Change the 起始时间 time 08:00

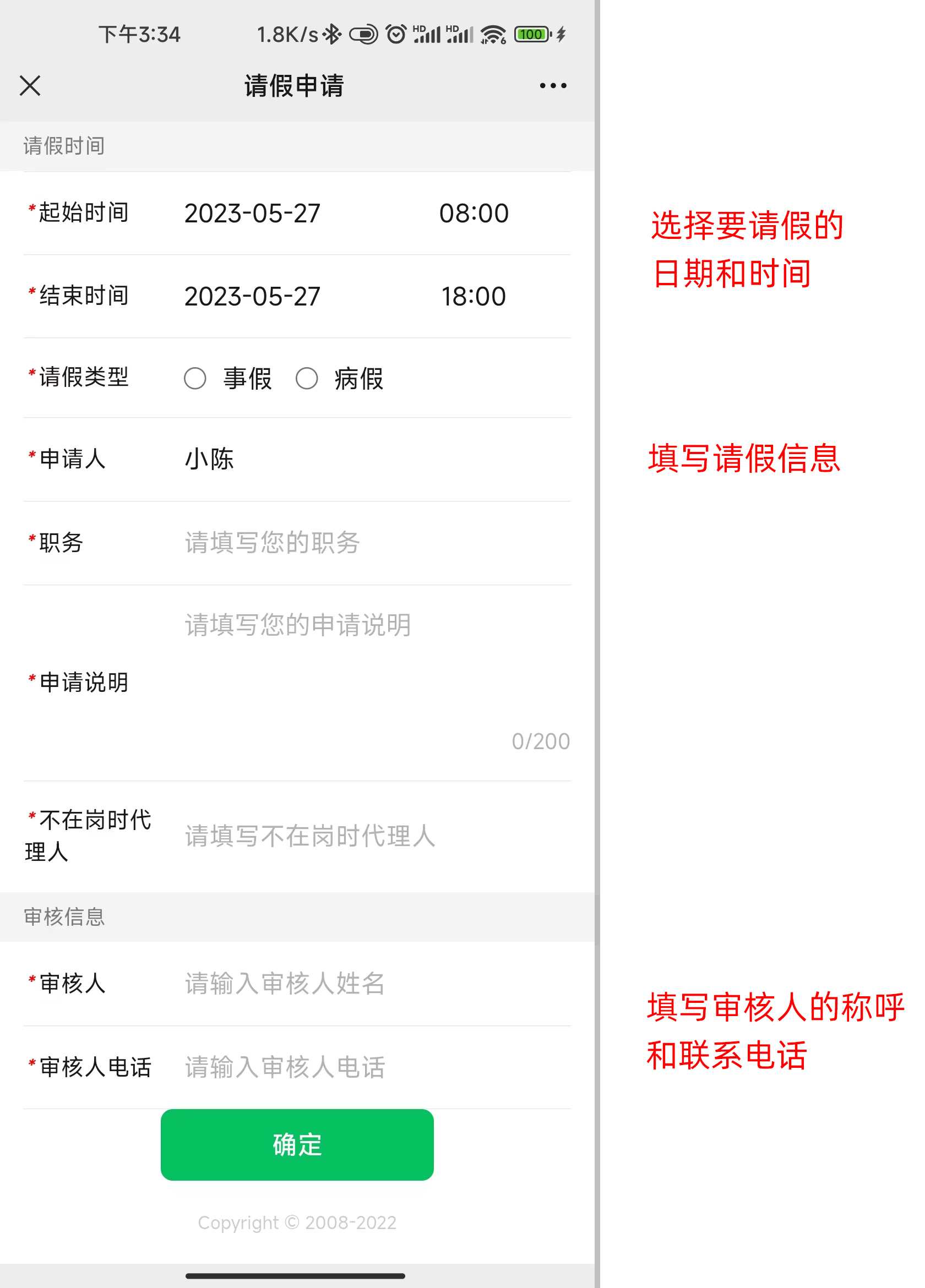(x=474, y=214)
